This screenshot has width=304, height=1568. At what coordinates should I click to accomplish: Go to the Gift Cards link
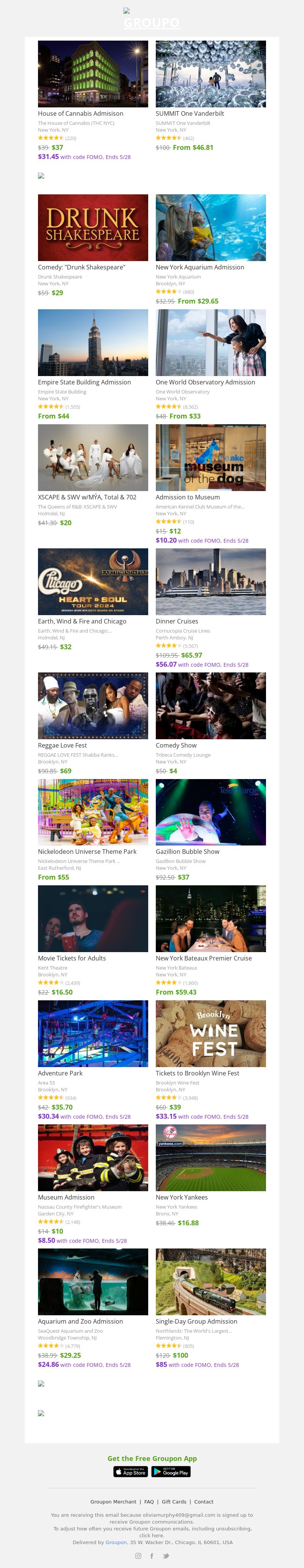coord(174,1502)
